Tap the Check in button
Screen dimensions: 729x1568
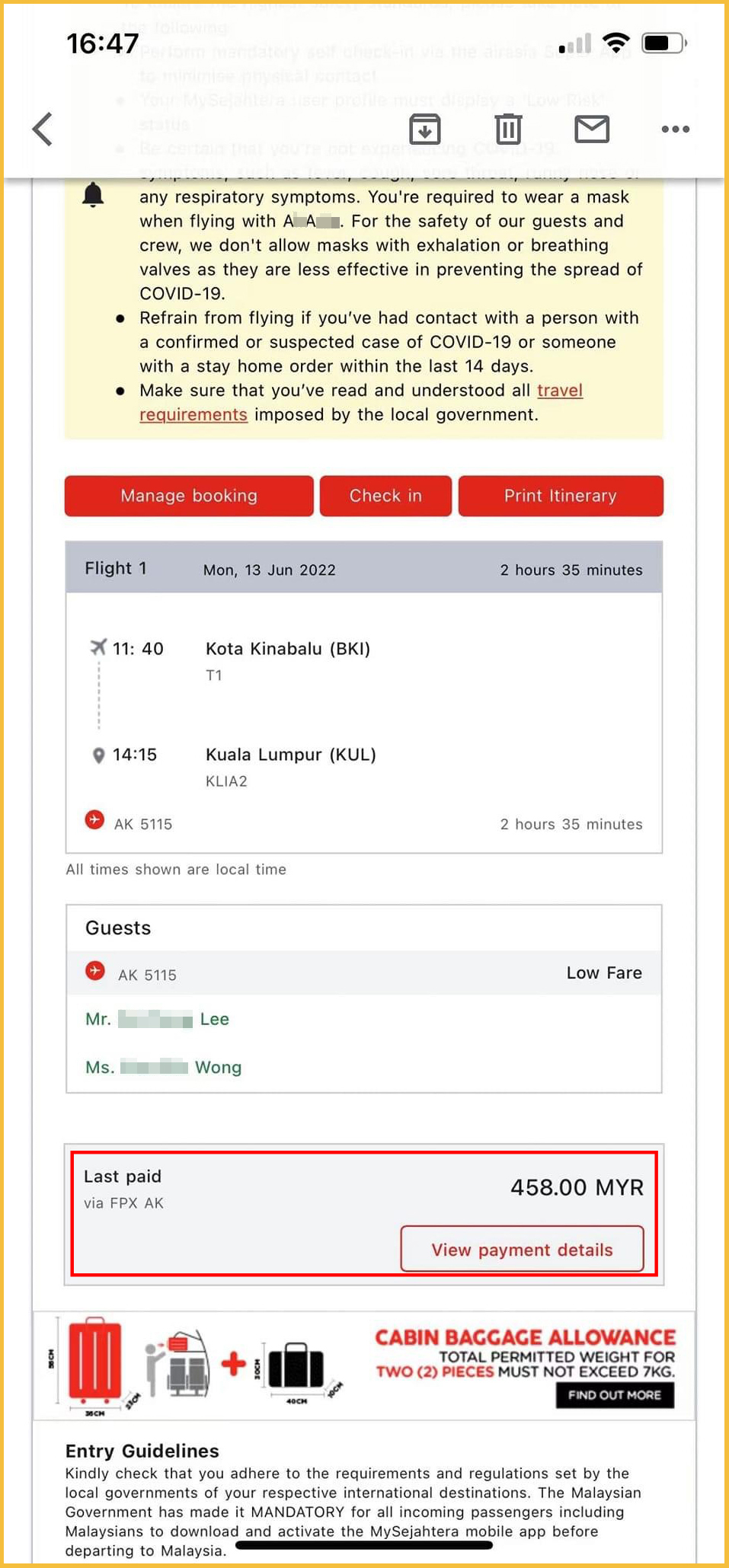(385, 496)
